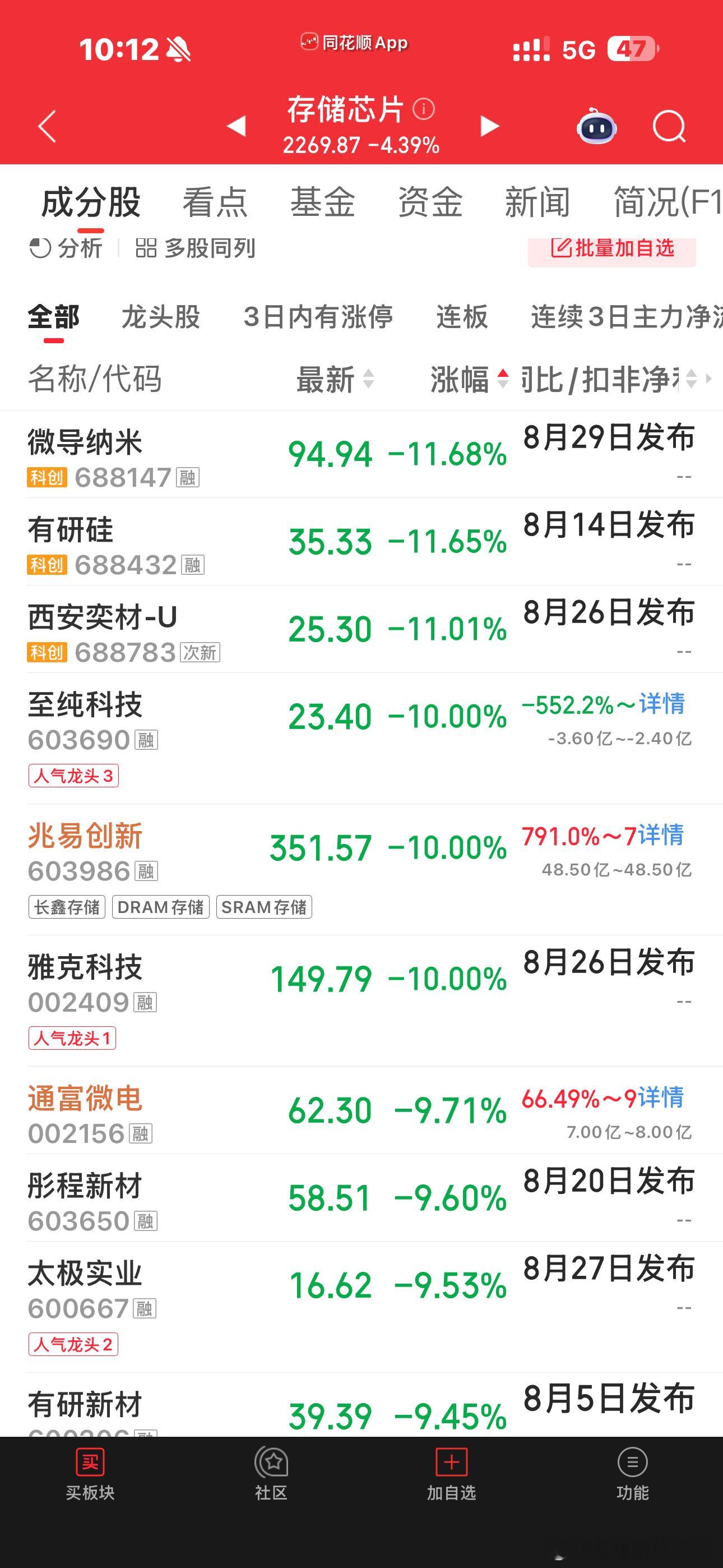View 详情 for 通富微电 forecast

(x=661, y=1097)
